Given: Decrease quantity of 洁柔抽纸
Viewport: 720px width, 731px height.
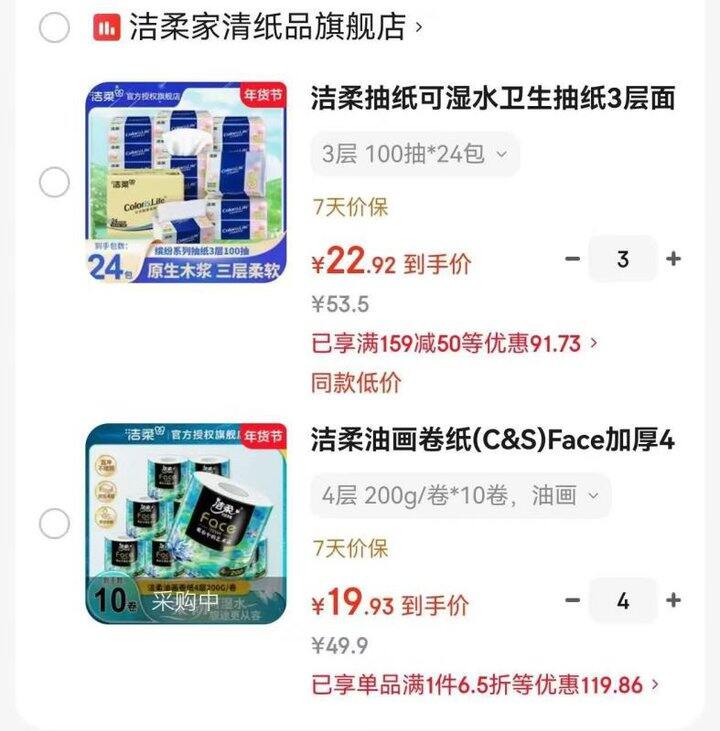Looking at the screenshot, I should [572, 259].
